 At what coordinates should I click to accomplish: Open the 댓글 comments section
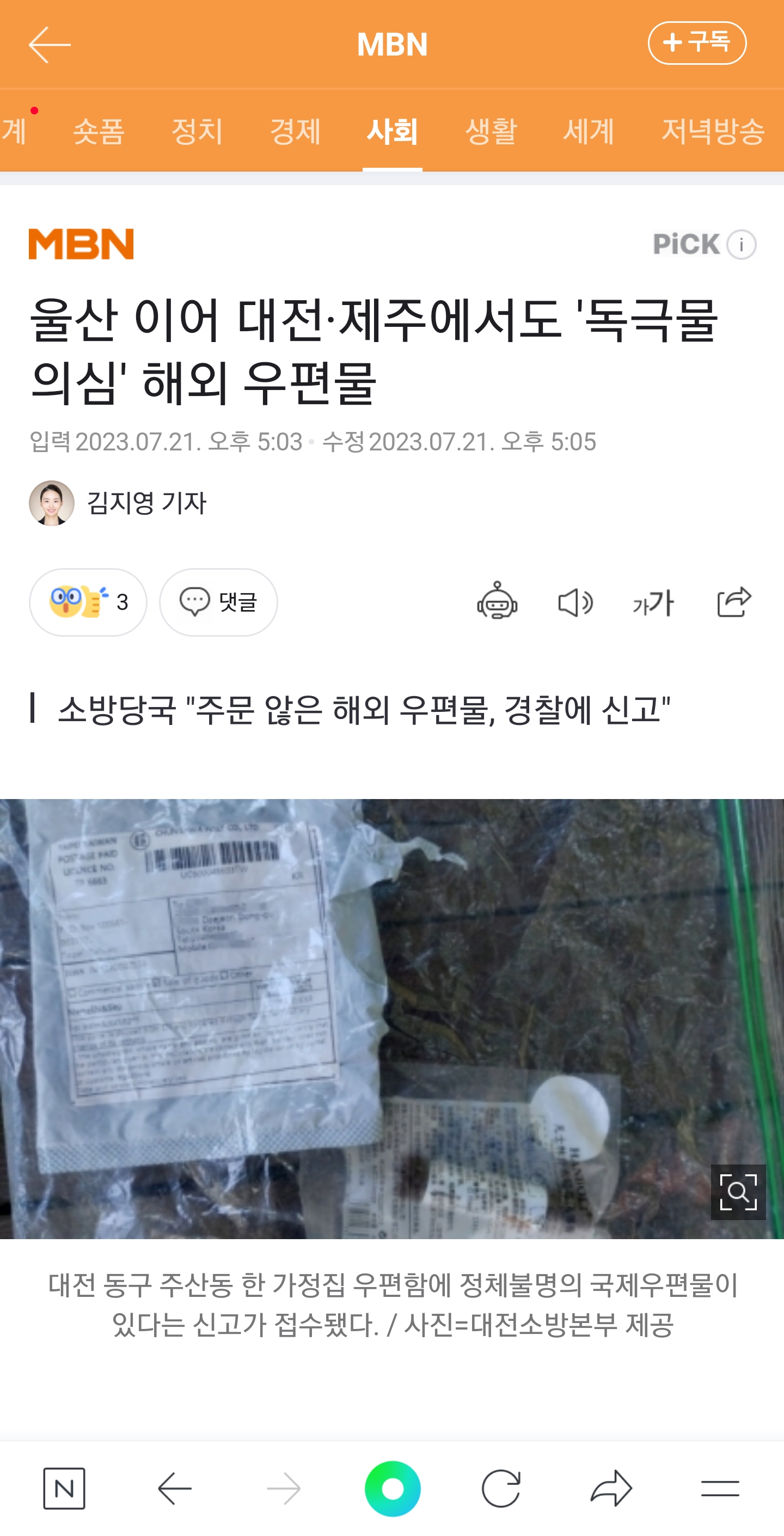[218, 602]
